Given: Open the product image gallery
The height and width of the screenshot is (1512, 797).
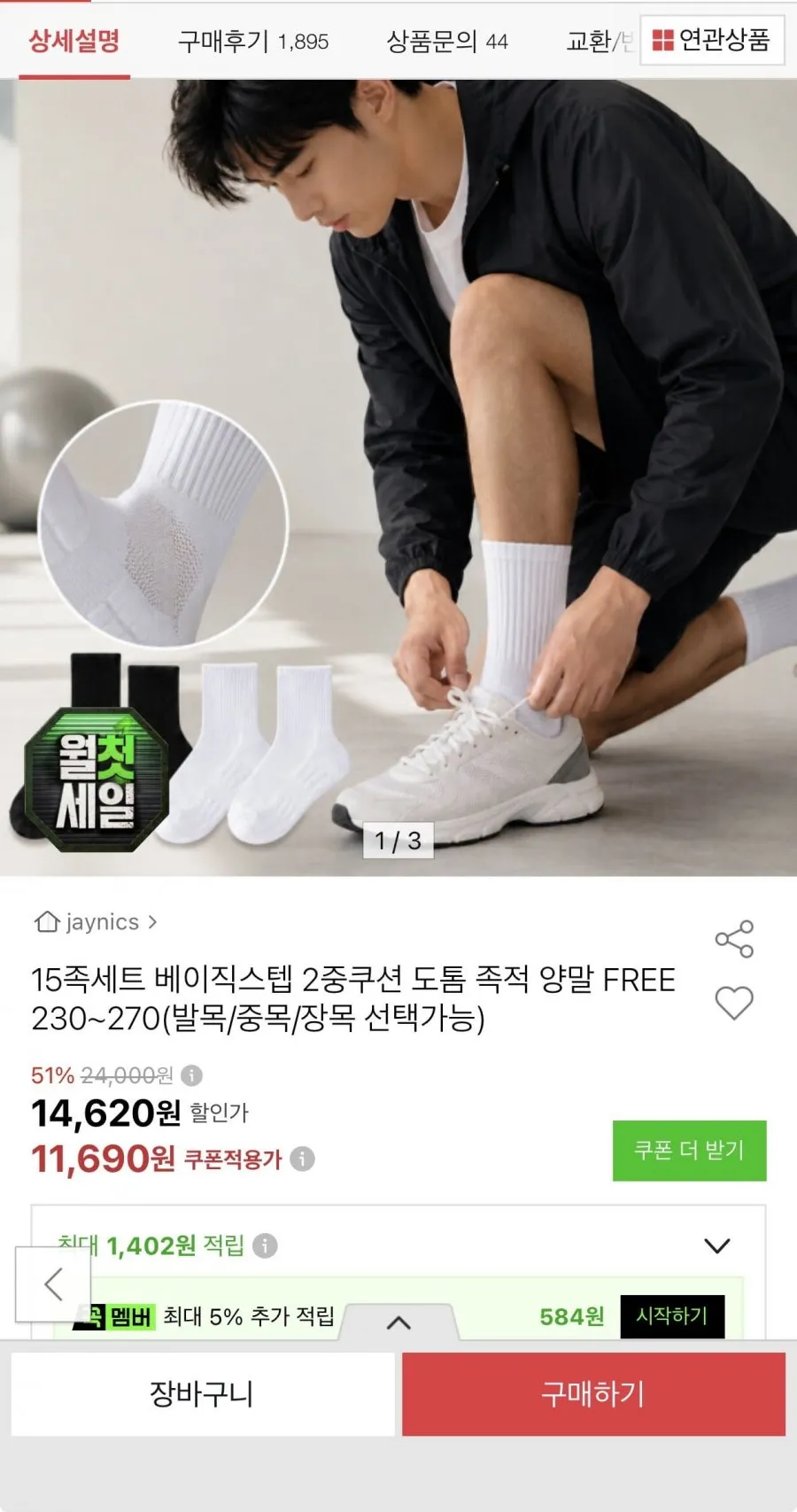Looking at the screenshot, I should [x=398, y=478].
